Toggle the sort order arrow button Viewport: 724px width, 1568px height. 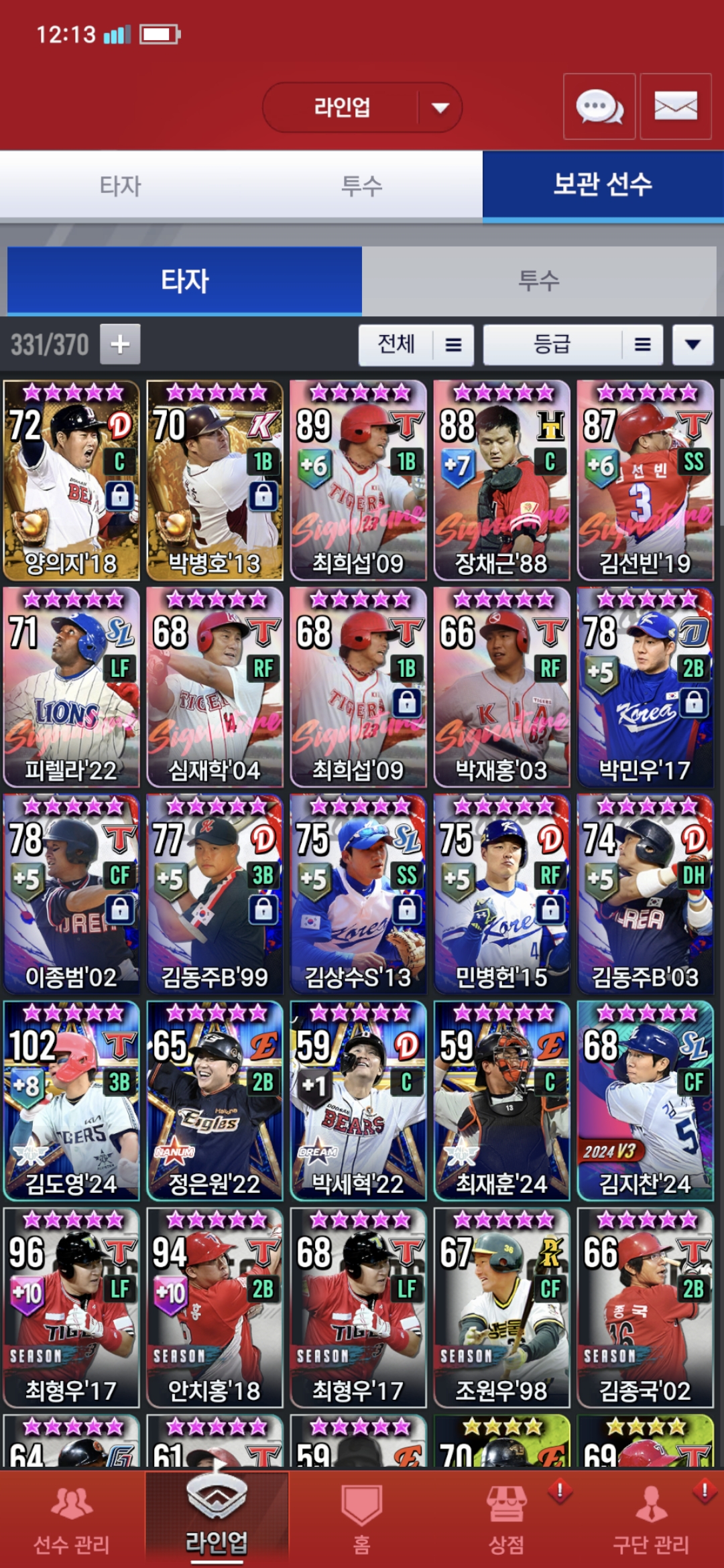point(692,345)
